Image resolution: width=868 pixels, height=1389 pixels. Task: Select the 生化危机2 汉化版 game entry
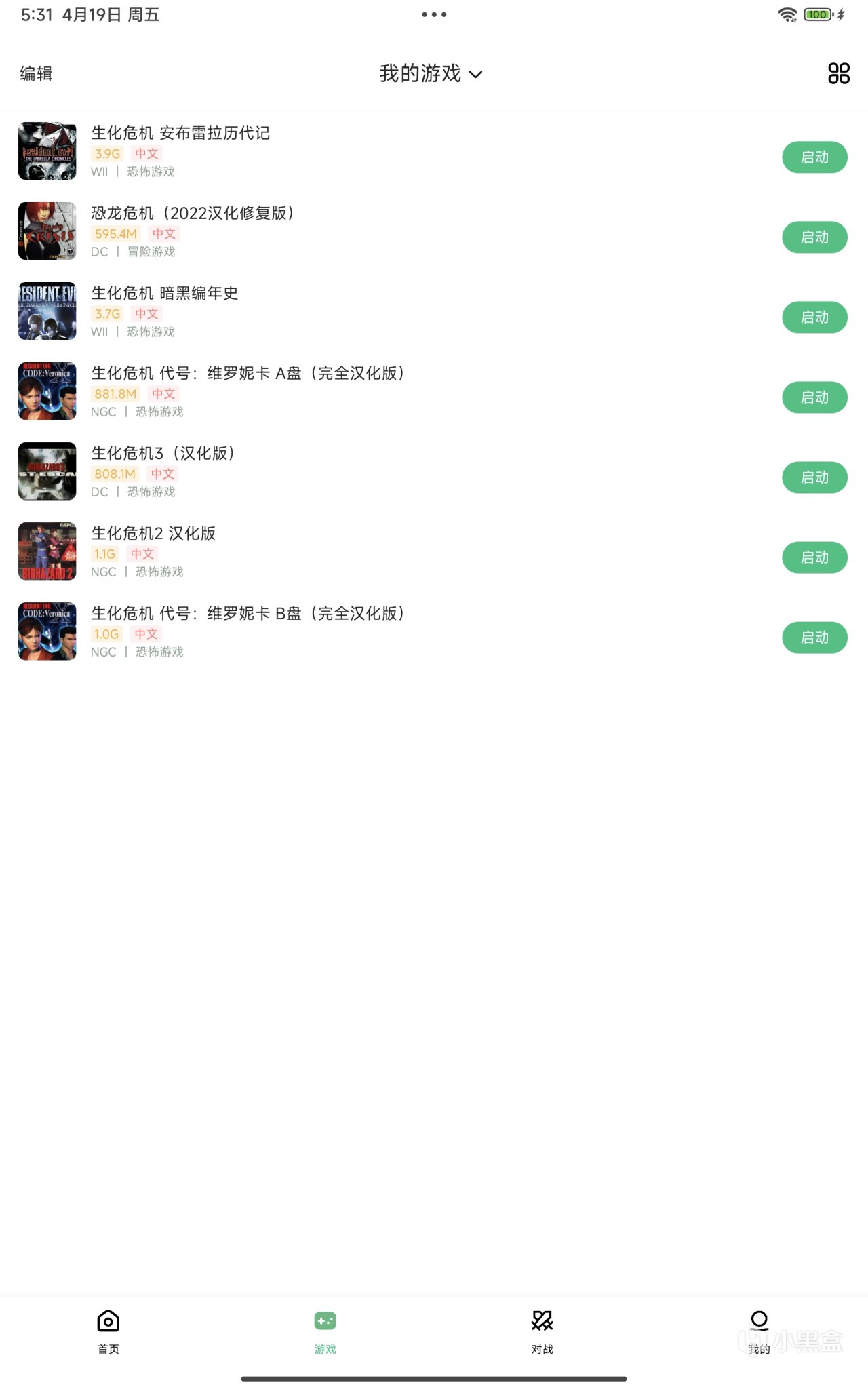pos(153,534)
